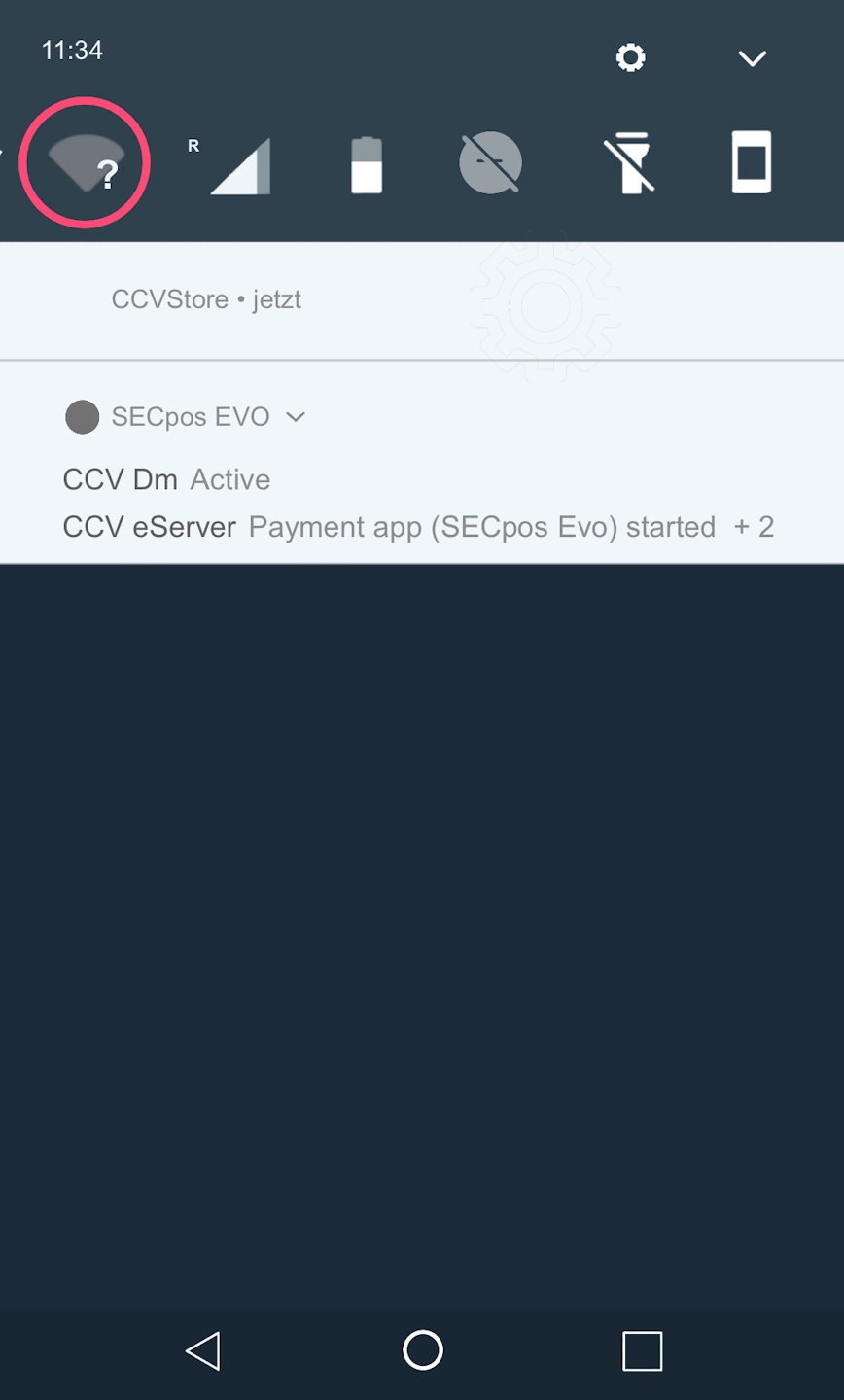Go to the home screen

pos(423,1350)
